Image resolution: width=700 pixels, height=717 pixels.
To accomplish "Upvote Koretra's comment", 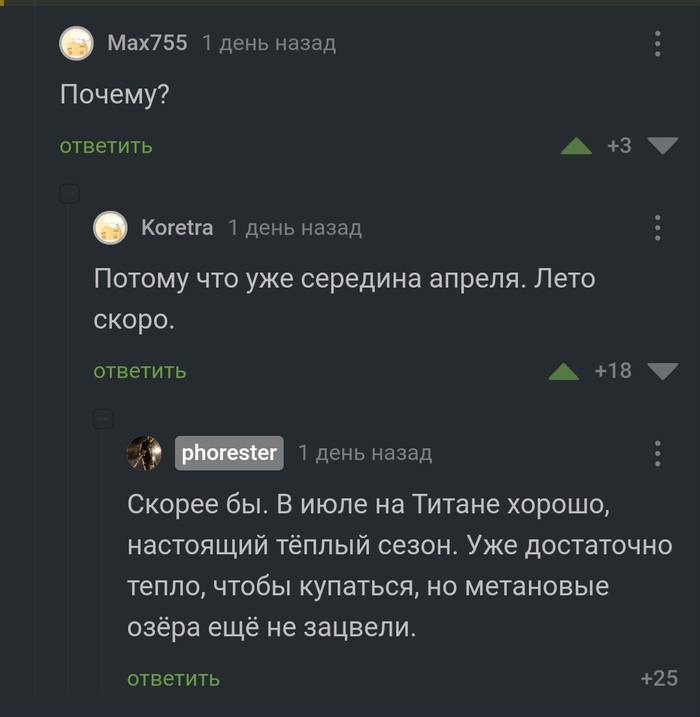I will (x=564, y=372).
